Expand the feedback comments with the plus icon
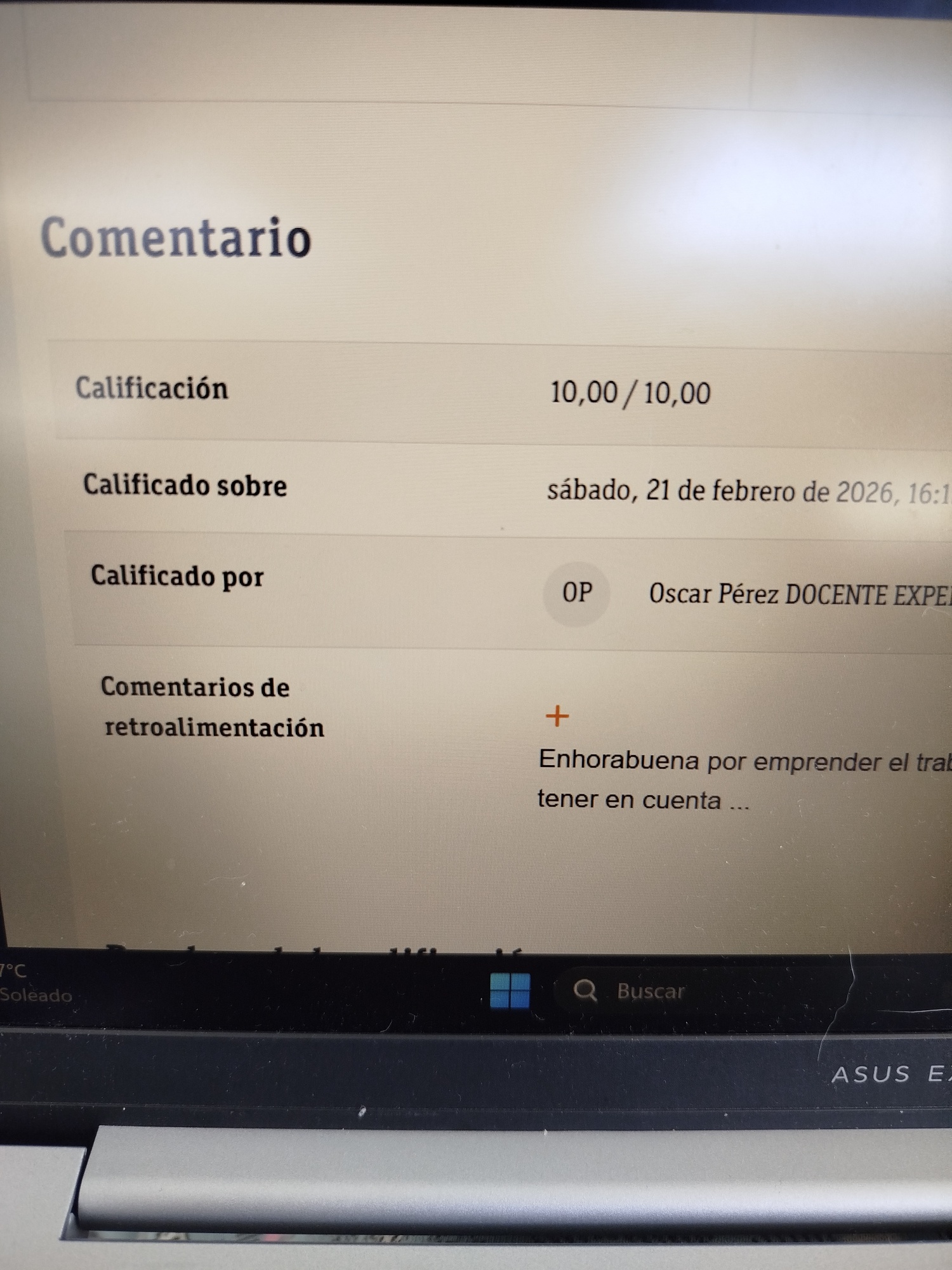This screenshot has height=1270, width=952. pos(557,716)
